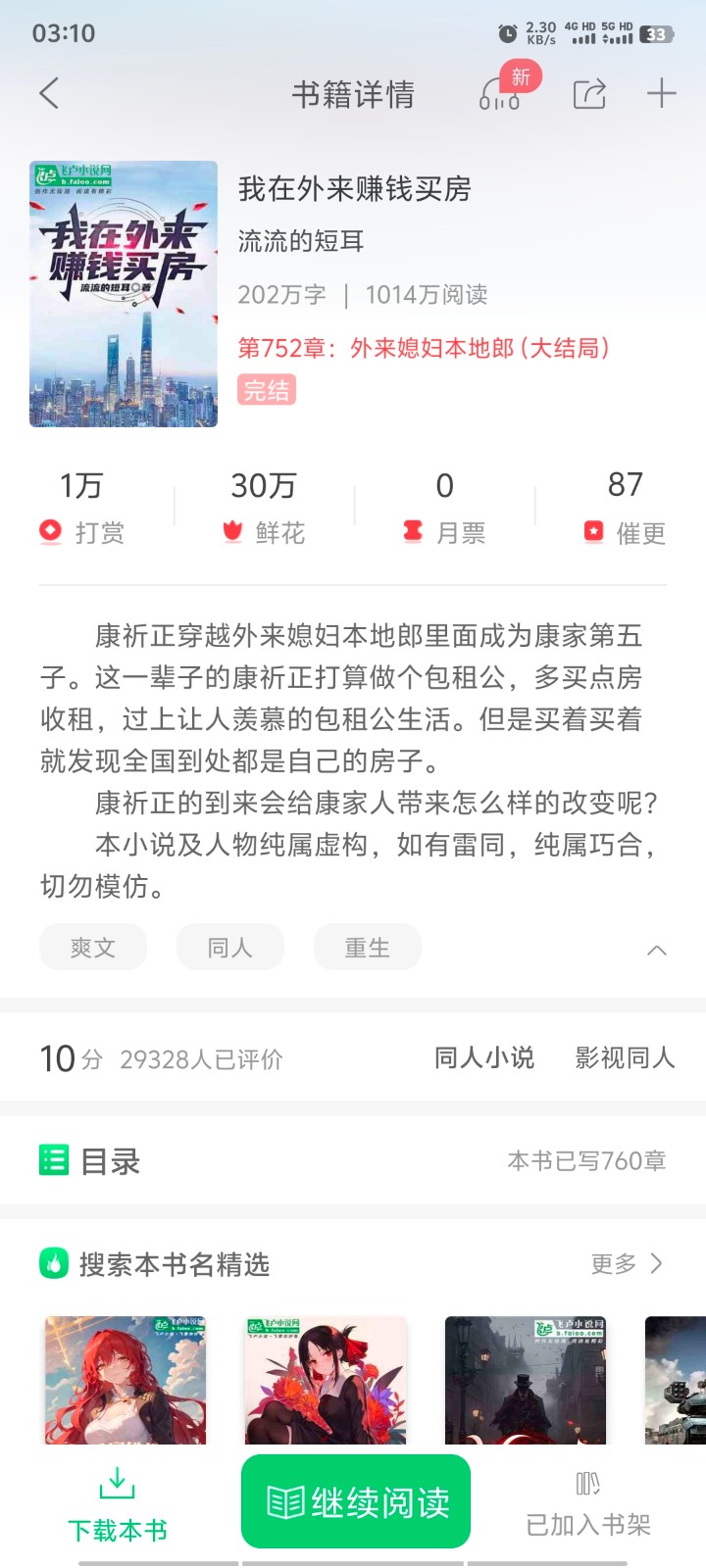Collapse the book description
The image size is (706, 1568).
(657, 950)
